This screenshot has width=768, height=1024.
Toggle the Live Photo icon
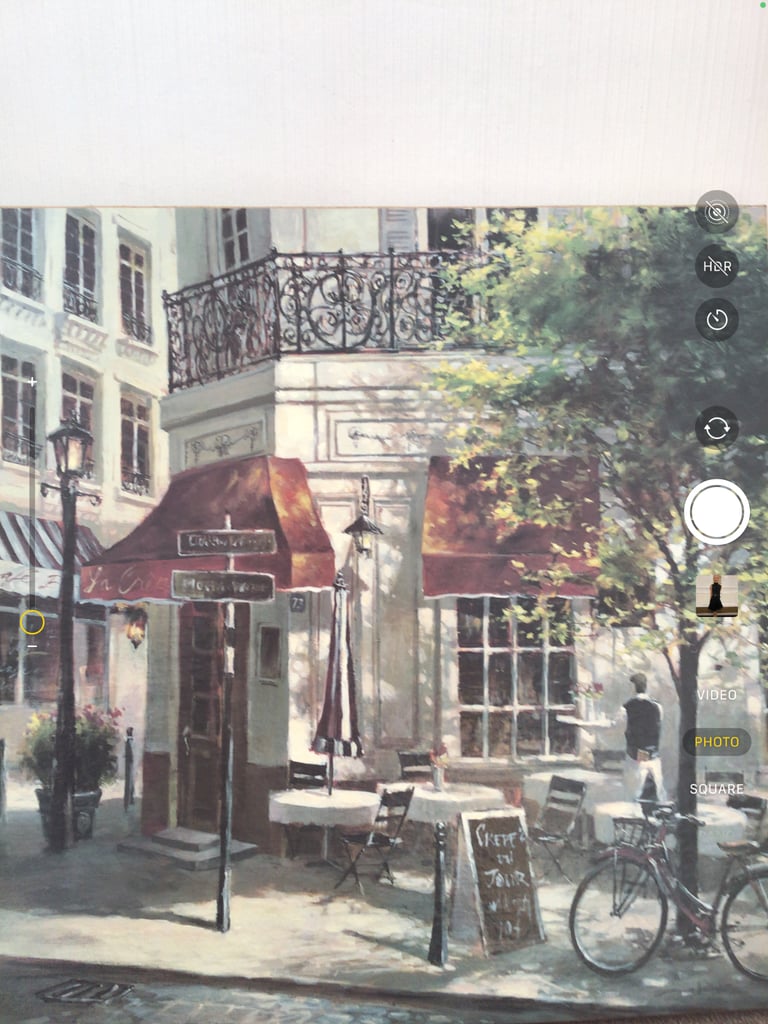(x=717, y=212)
